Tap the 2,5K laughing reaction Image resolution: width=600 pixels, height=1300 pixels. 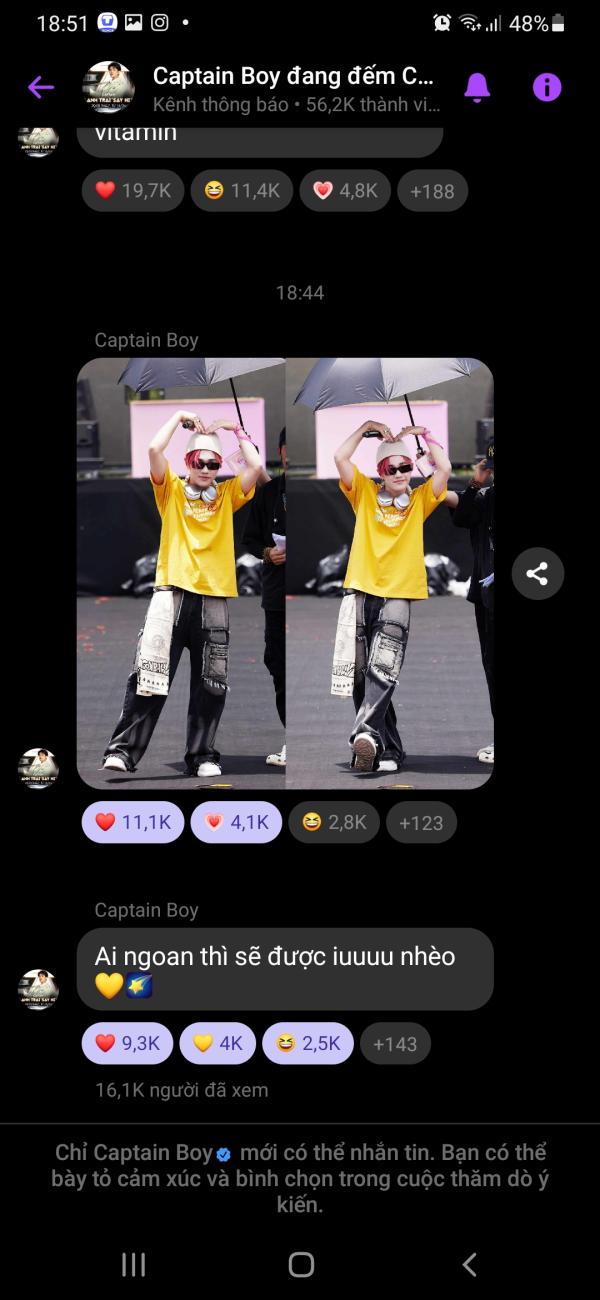[x=308, y=1043]
